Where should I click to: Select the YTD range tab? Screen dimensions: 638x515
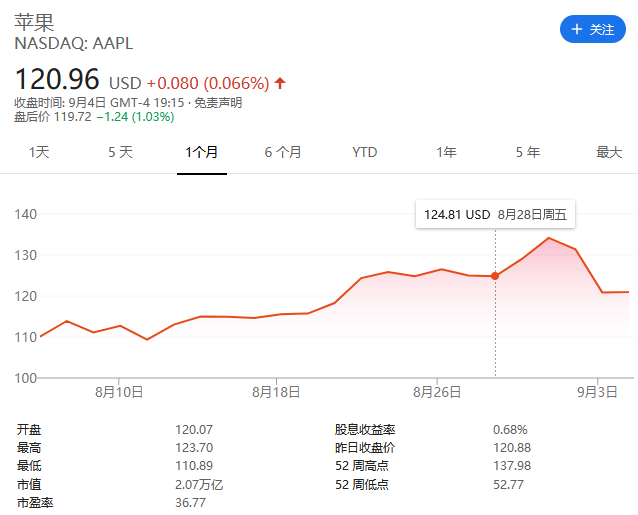click(x=365, y=152)
